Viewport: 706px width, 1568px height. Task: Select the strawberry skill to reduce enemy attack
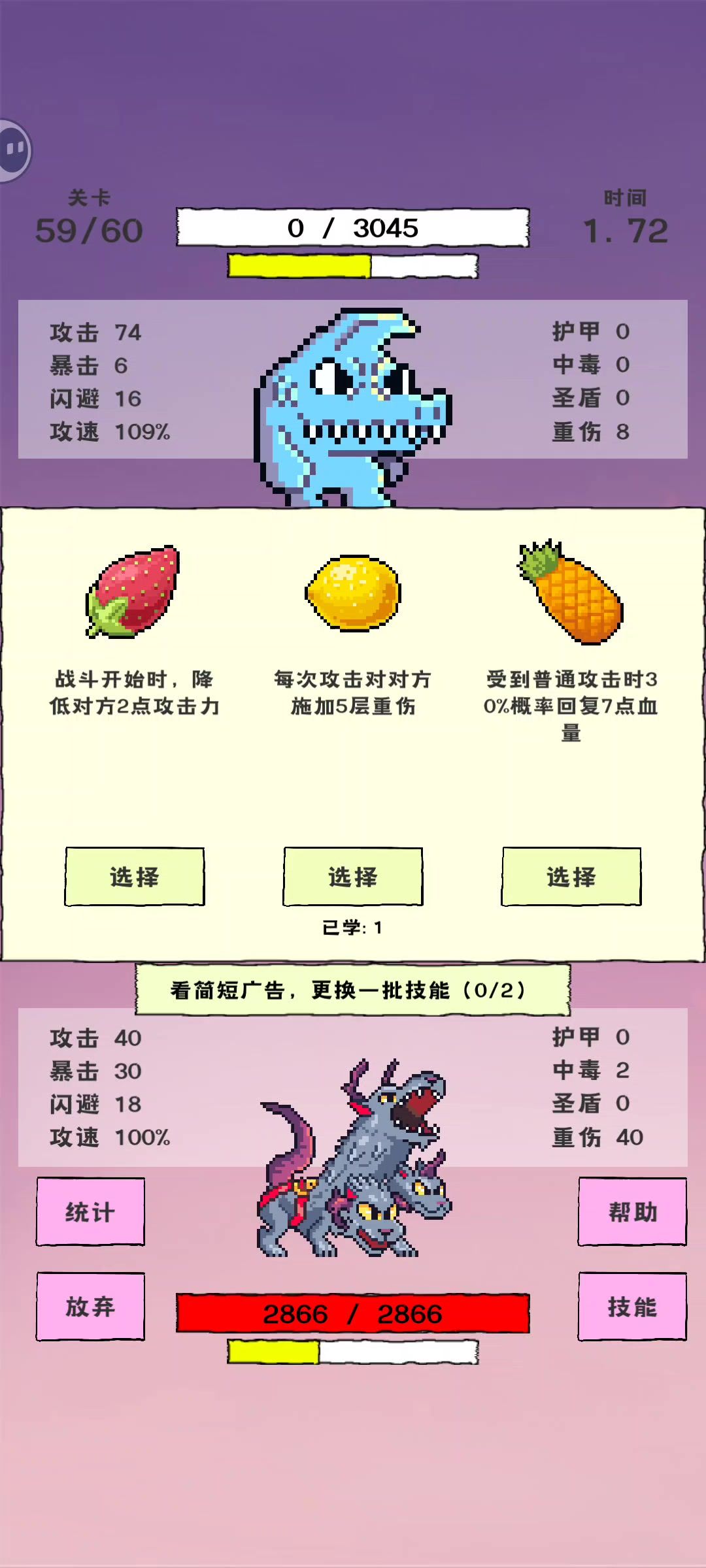[135, 876]
